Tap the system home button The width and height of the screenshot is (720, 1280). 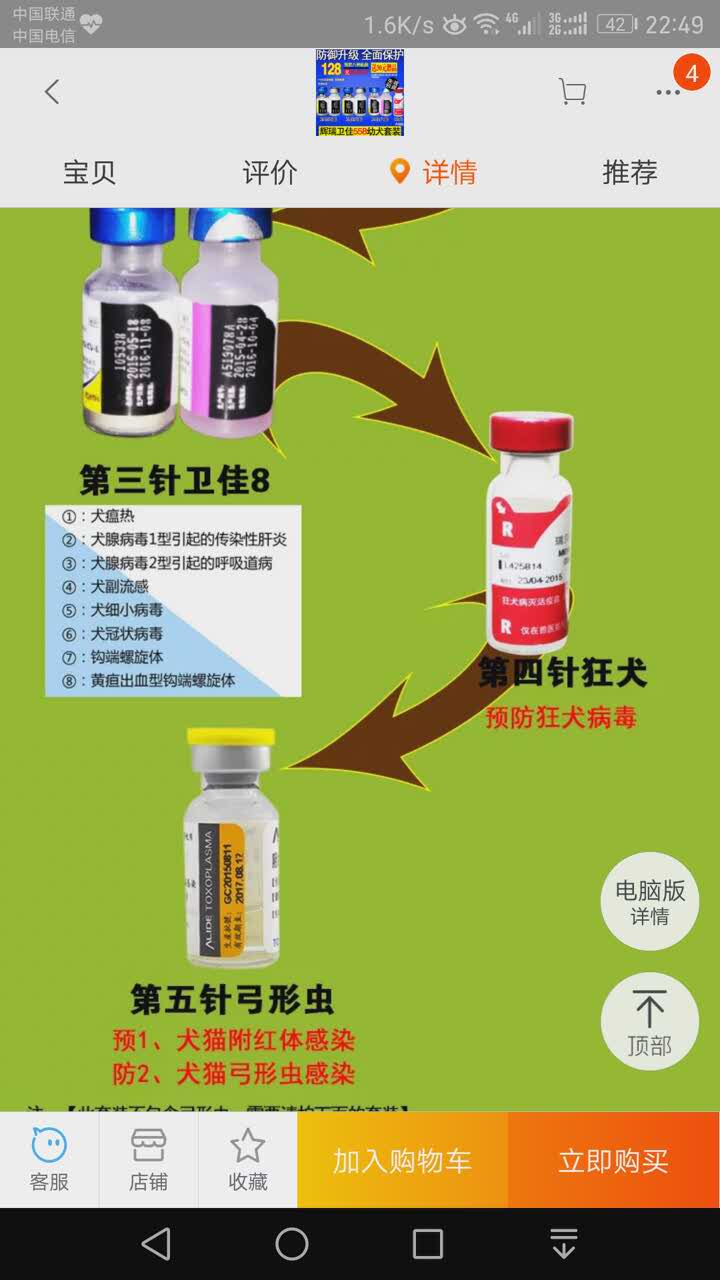(292, 1244)
